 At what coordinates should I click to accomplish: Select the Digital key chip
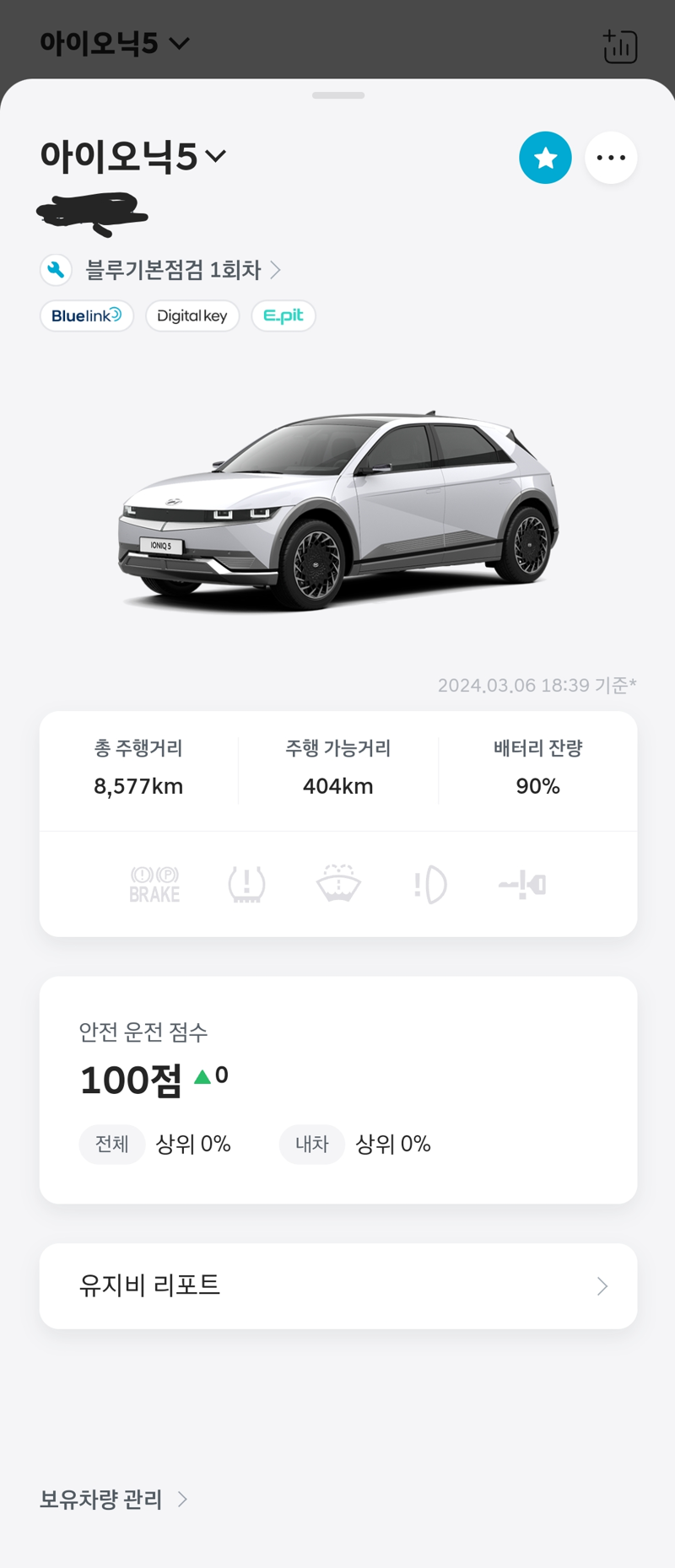[x=192, y=315]
